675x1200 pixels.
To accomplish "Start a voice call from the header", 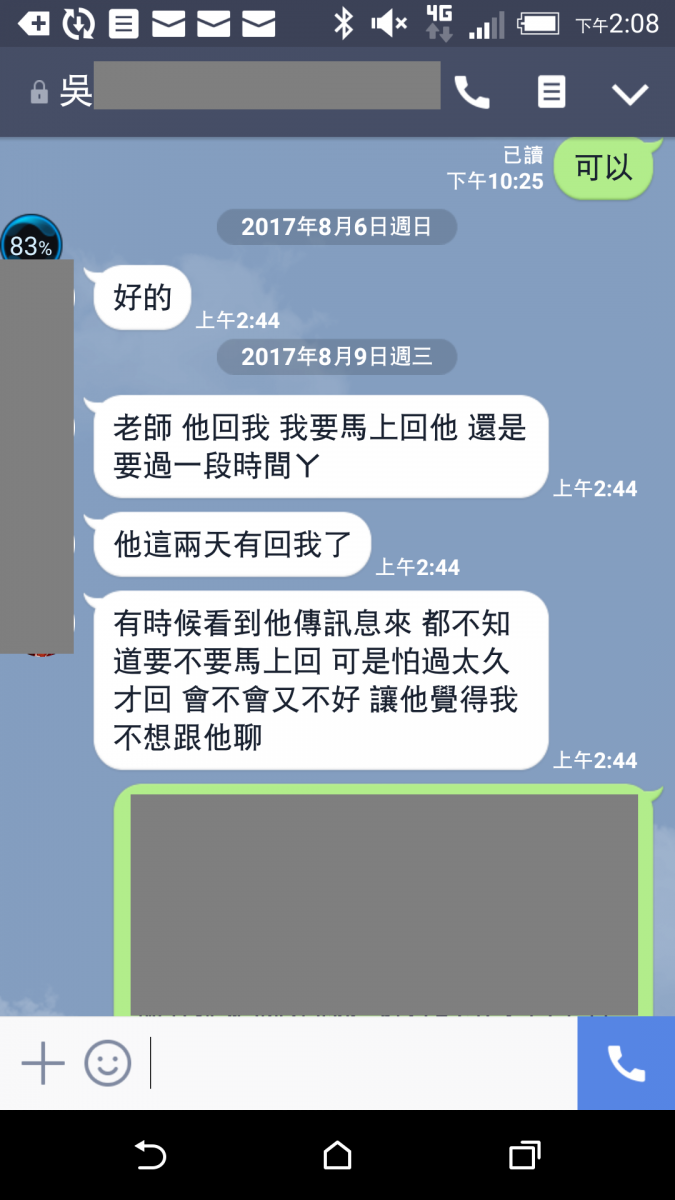I will coord(472,93).
